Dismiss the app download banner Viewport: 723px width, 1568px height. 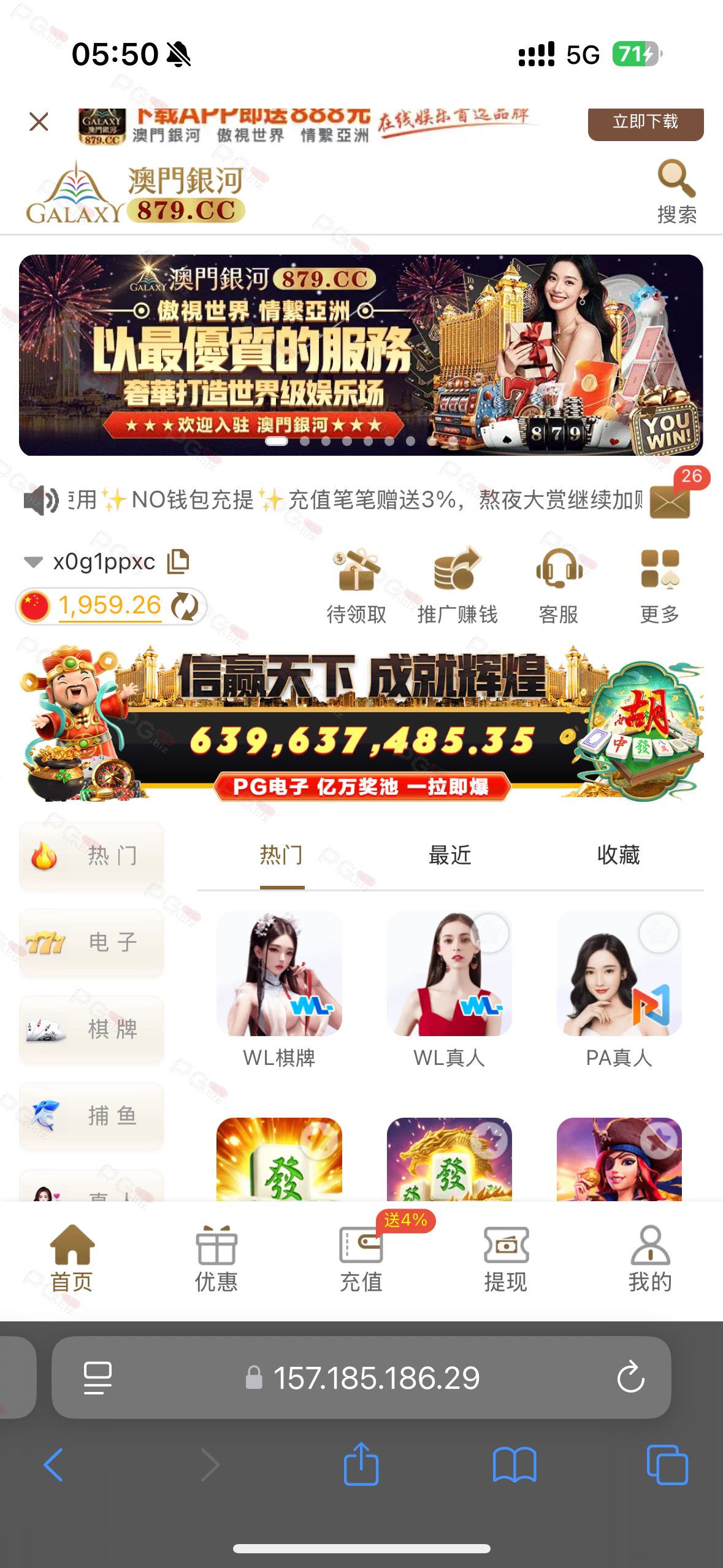click(x=39, y=121)
